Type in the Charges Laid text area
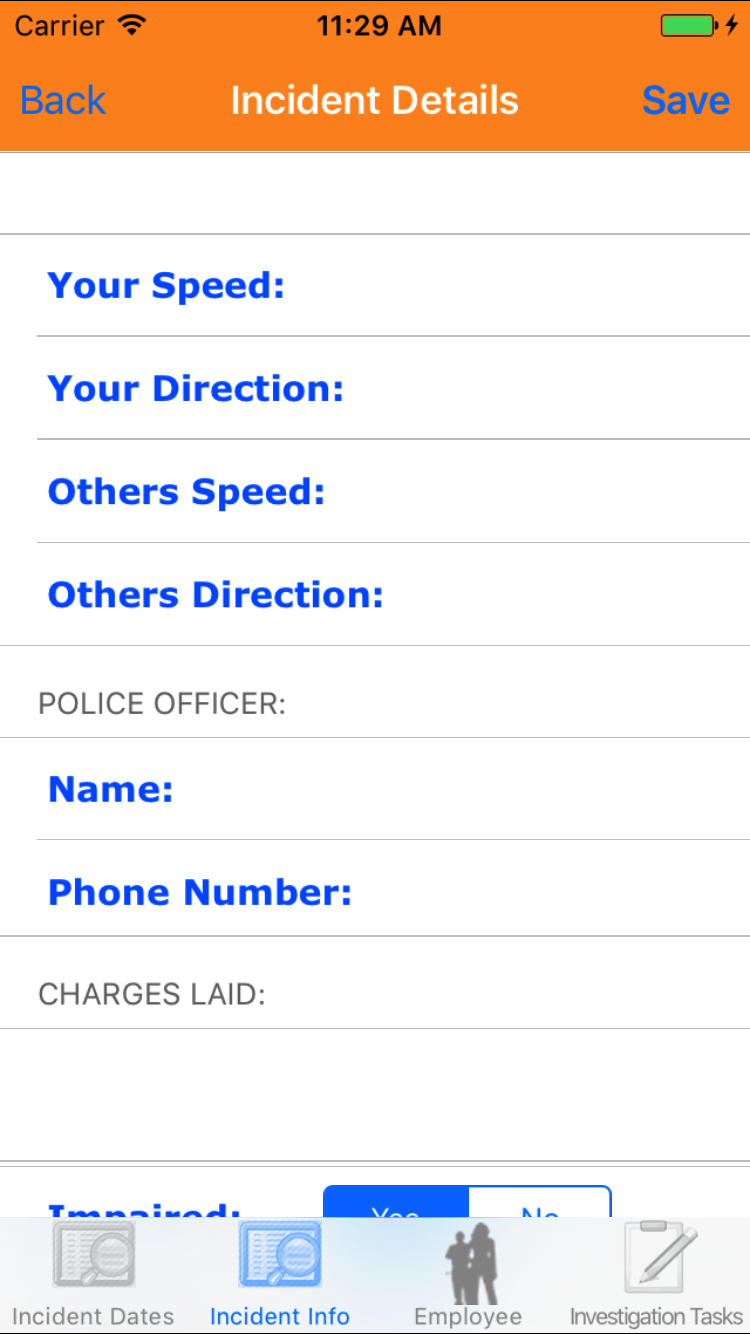Viewport: 750px width, 1334px height. 375,1094
